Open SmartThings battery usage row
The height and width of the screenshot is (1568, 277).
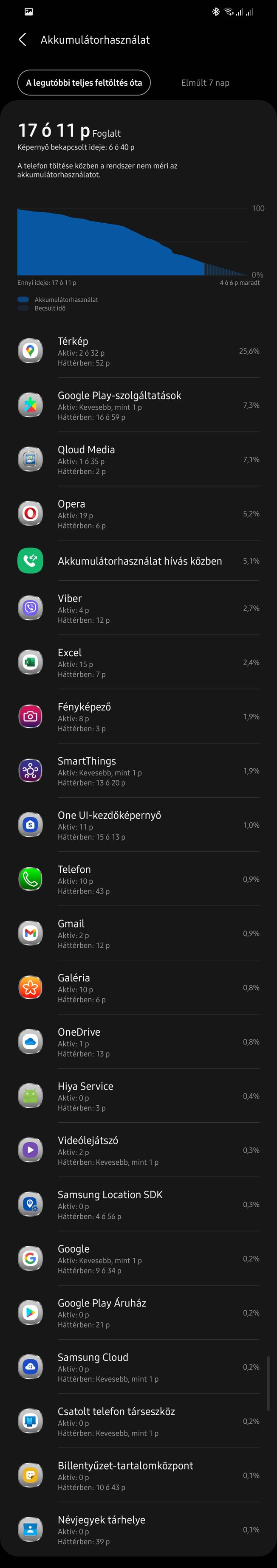pos(138,770)
